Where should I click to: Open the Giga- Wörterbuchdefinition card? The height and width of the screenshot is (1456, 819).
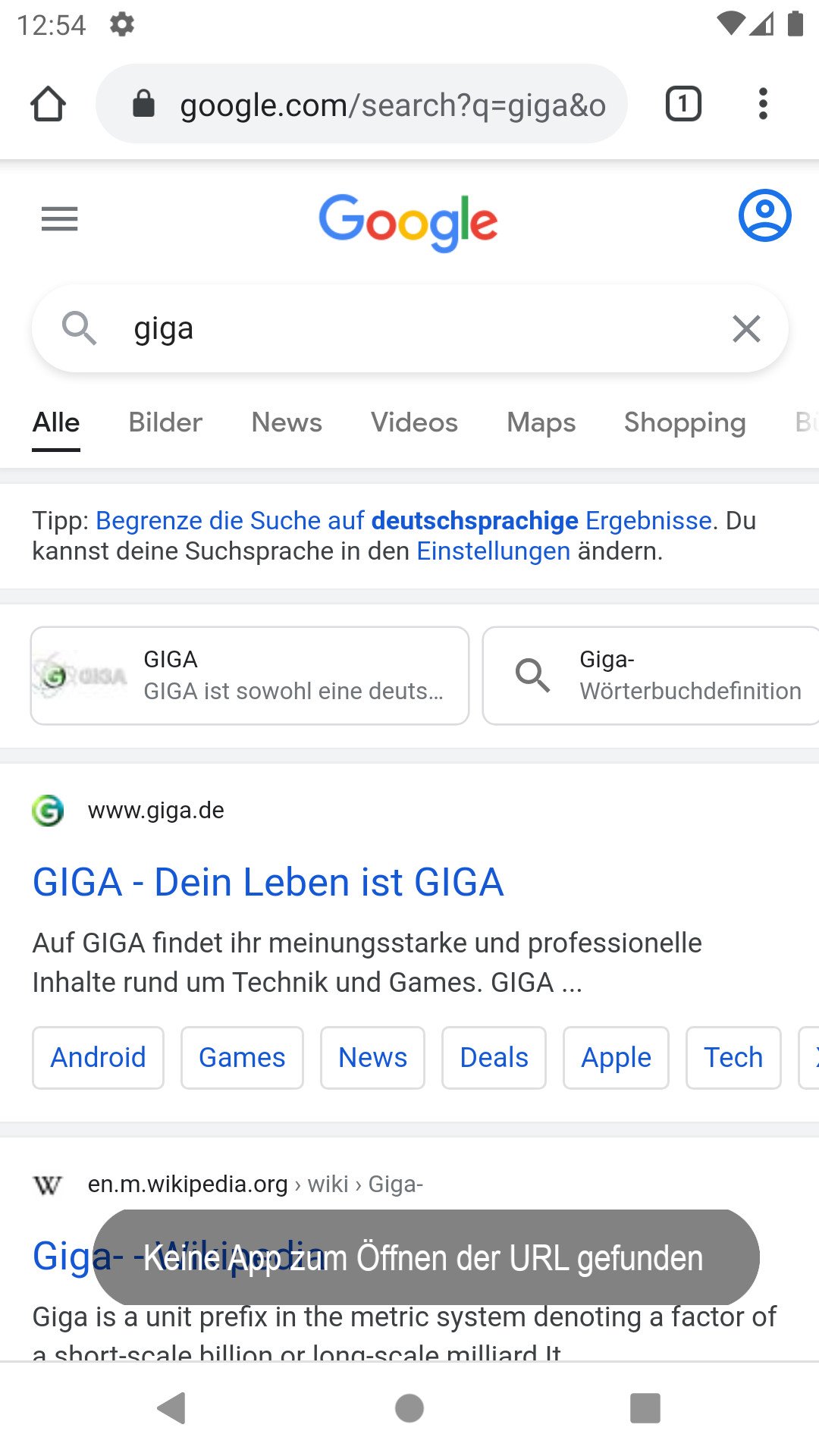click(651, 674)
